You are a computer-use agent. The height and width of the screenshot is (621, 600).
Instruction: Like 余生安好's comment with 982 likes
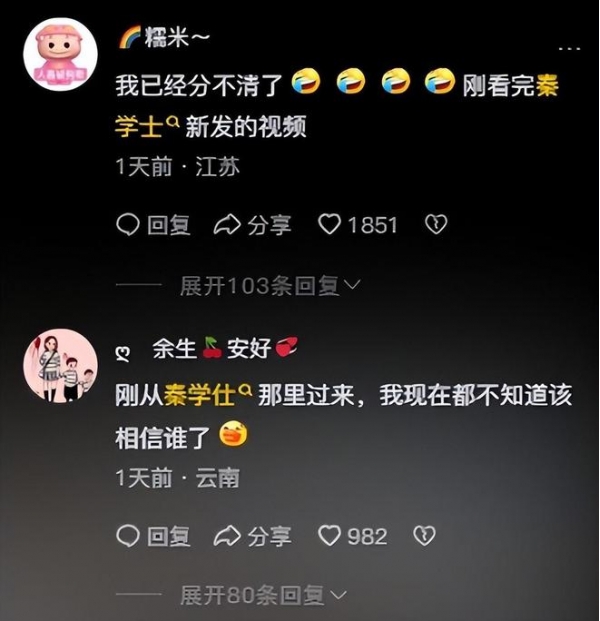352,536
